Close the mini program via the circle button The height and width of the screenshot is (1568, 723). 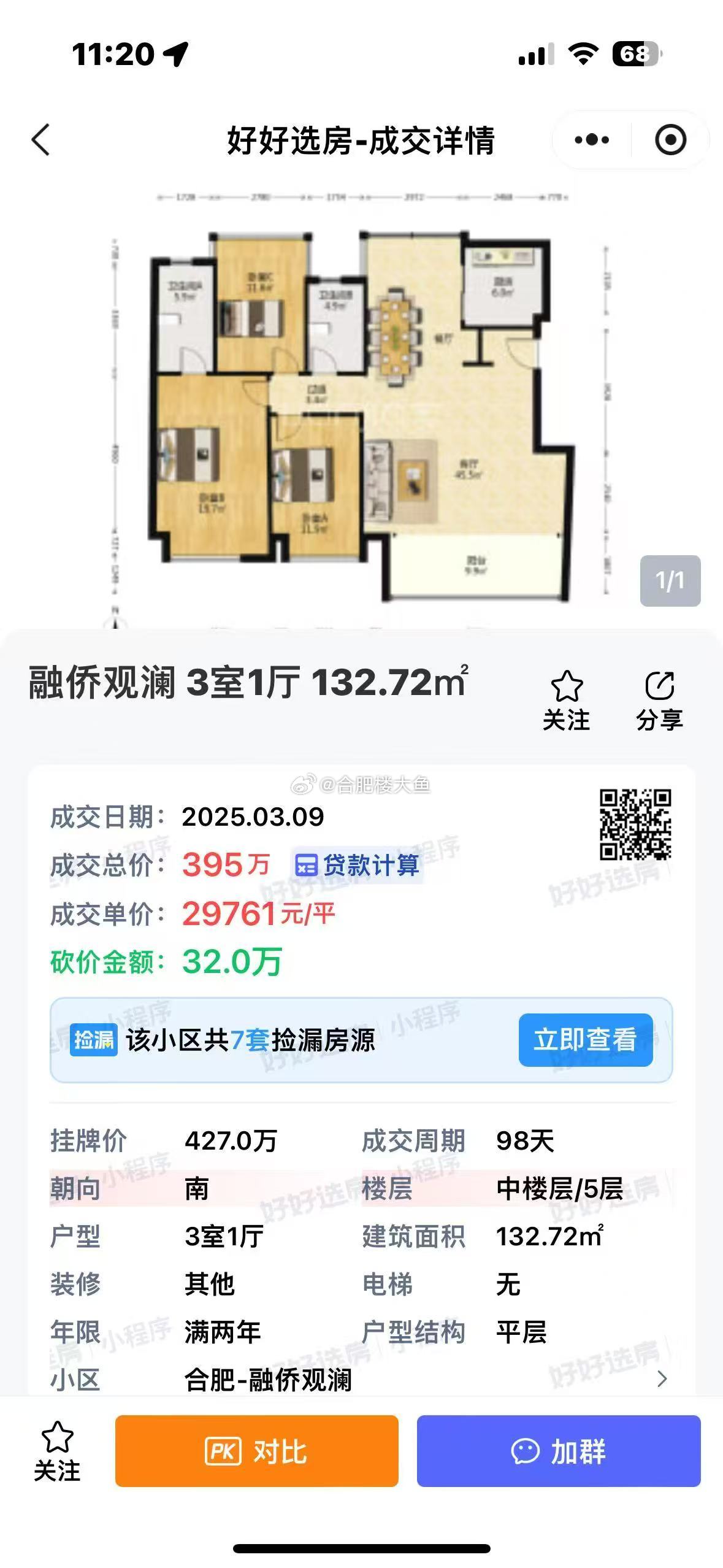coord(670,140)
